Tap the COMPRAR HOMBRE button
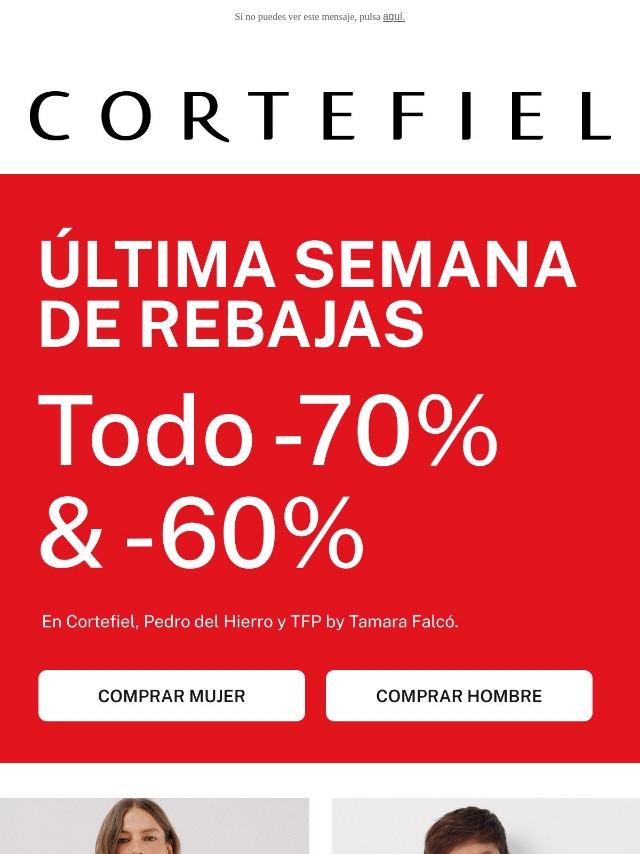 pyautogui.click(x=459, y=696)
